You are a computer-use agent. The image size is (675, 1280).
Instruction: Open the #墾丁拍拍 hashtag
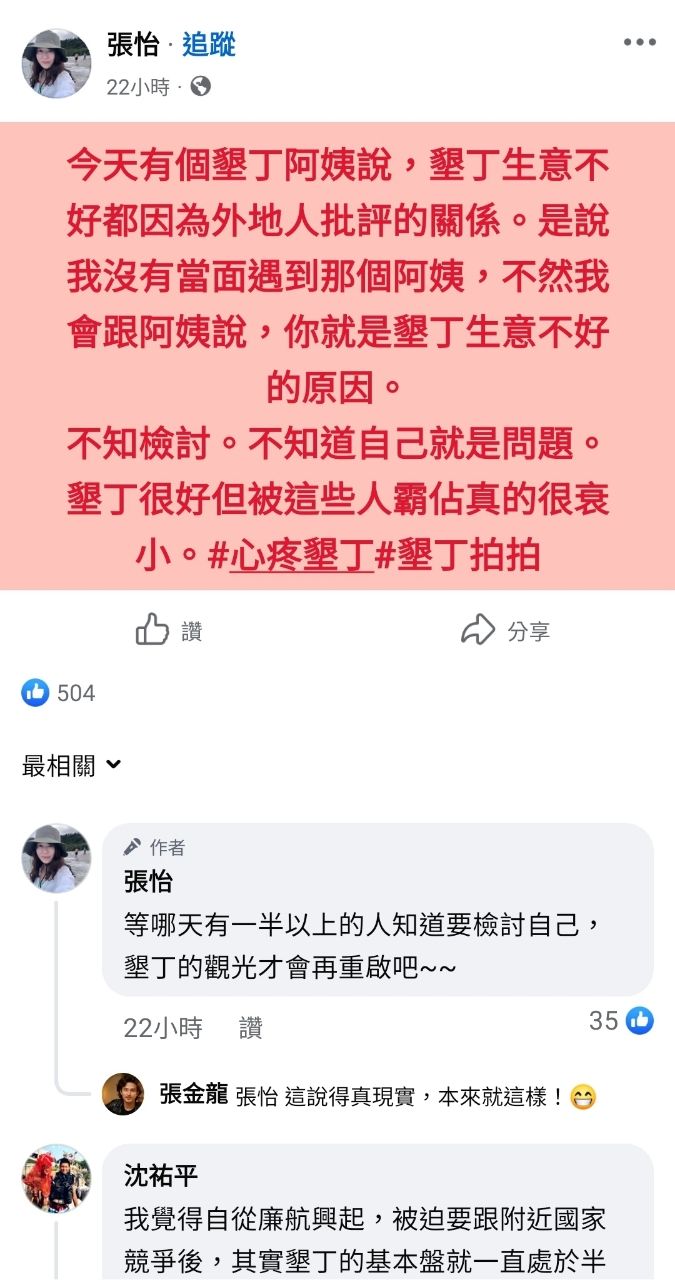[457, 555]
